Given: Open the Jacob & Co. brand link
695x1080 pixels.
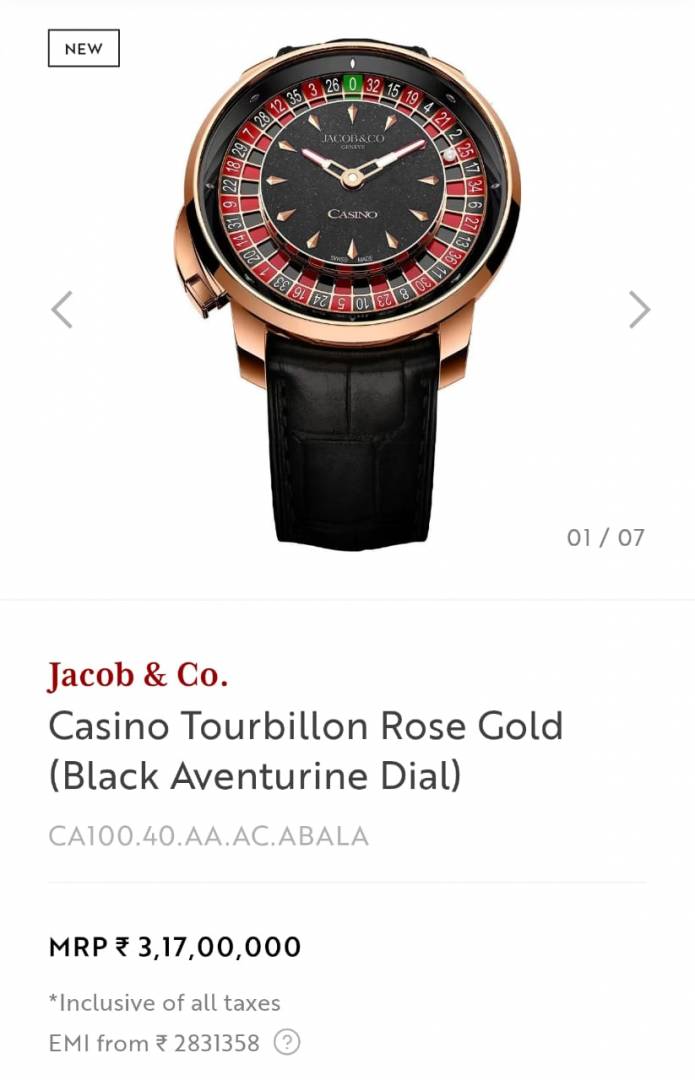Looking at the screenshot, I should [x=138, y=676].
